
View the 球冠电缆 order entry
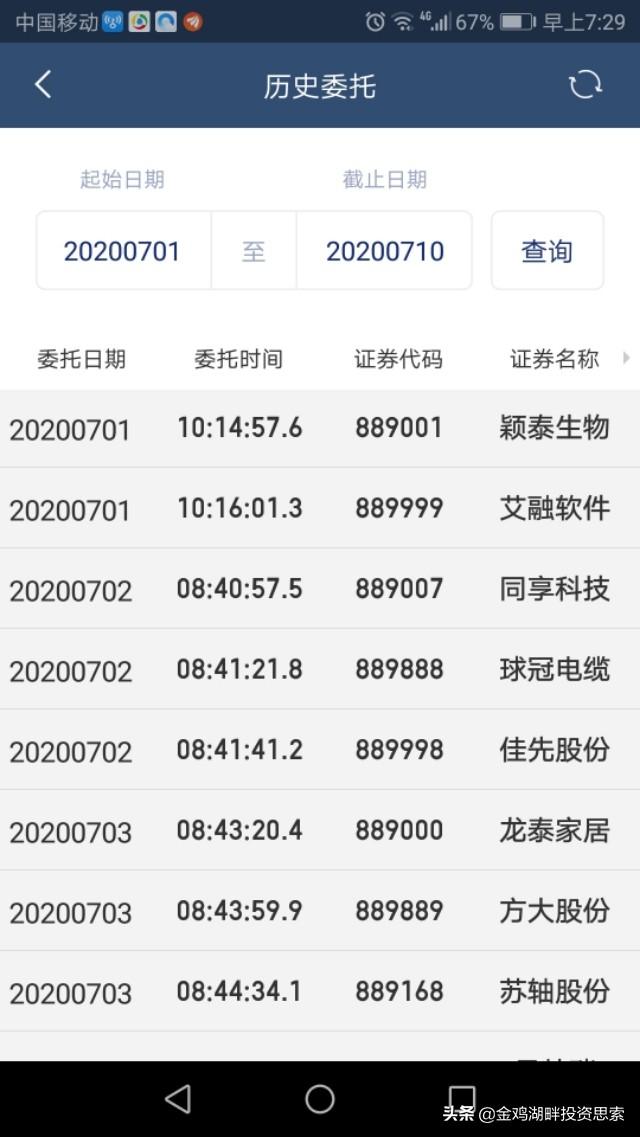[x=320, y=669]
